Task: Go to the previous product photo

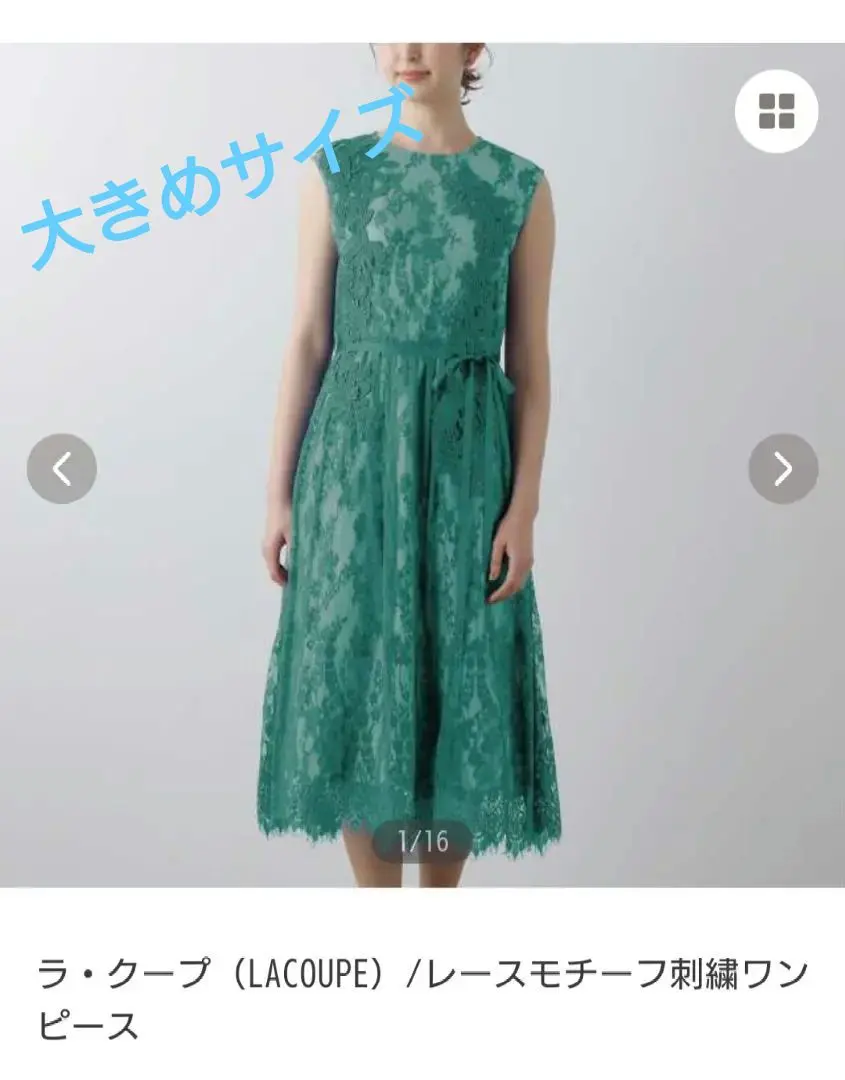Action: (x=62, y=468)
